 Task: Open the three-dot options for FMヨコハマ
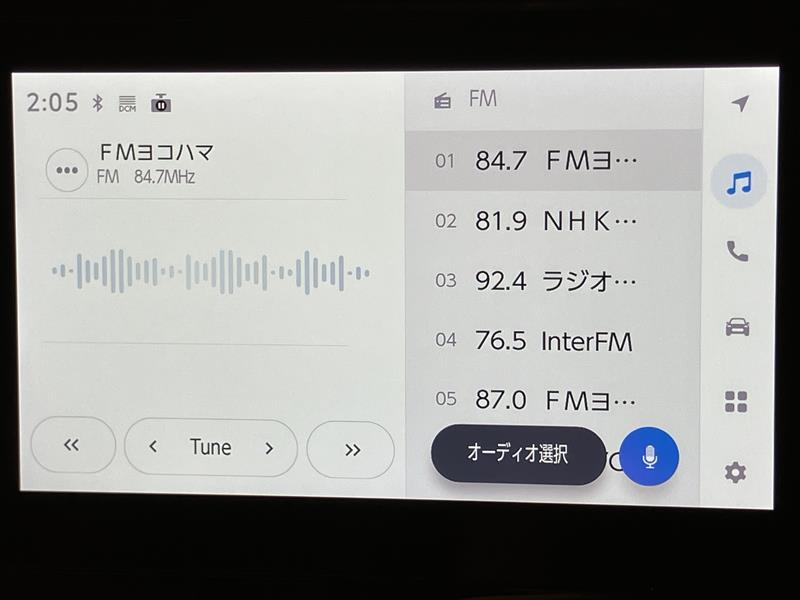pos(67,170)
